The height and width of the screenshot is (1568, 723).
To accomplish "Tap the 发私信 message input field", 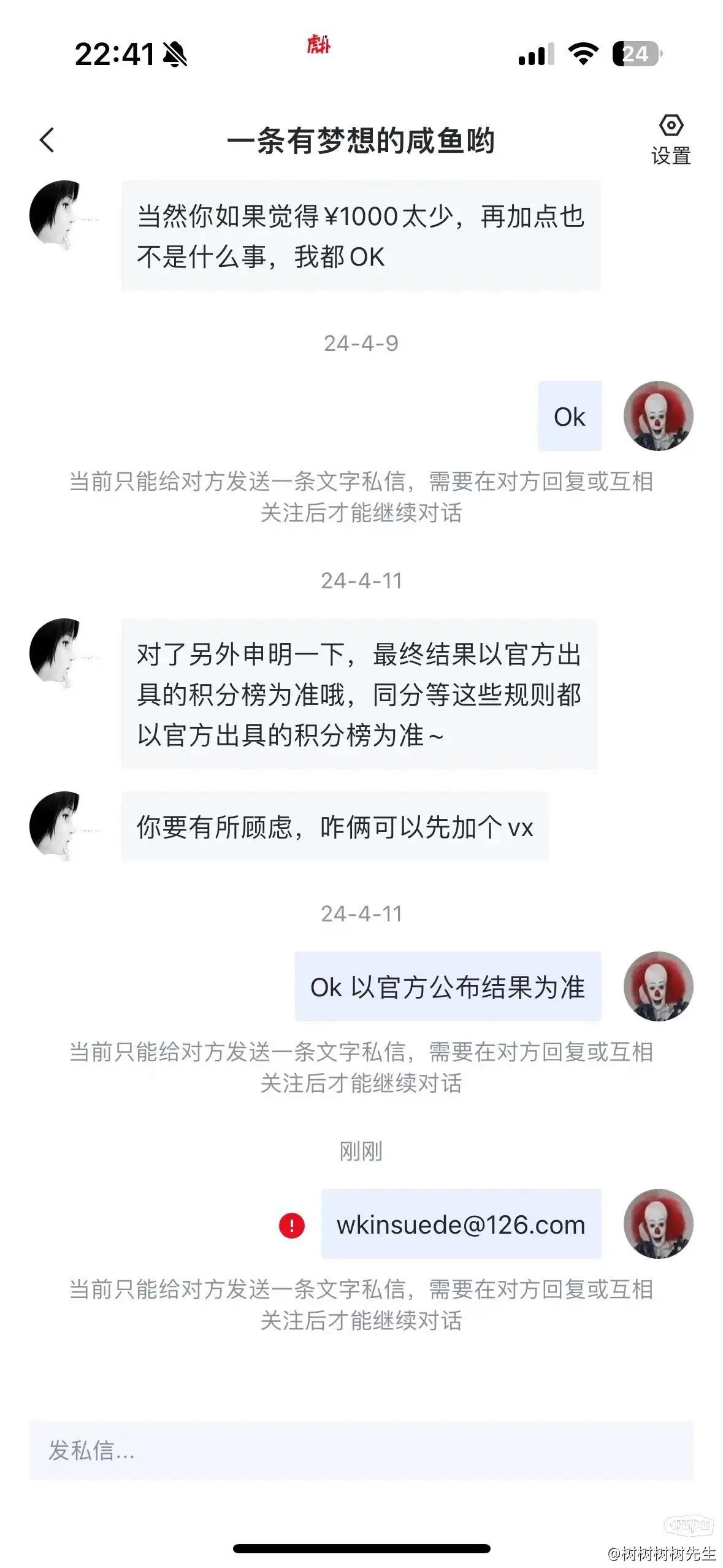I will tap(361, 1451).
